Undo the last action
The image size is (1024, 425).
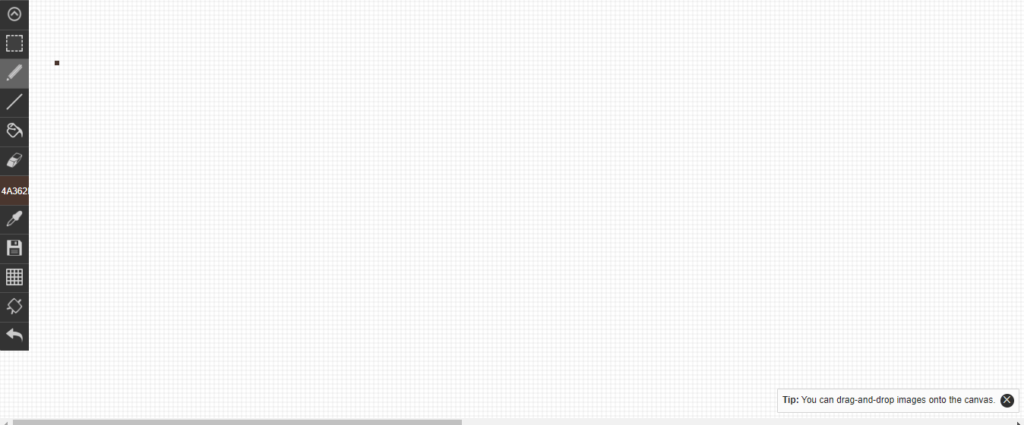point(14,335)
